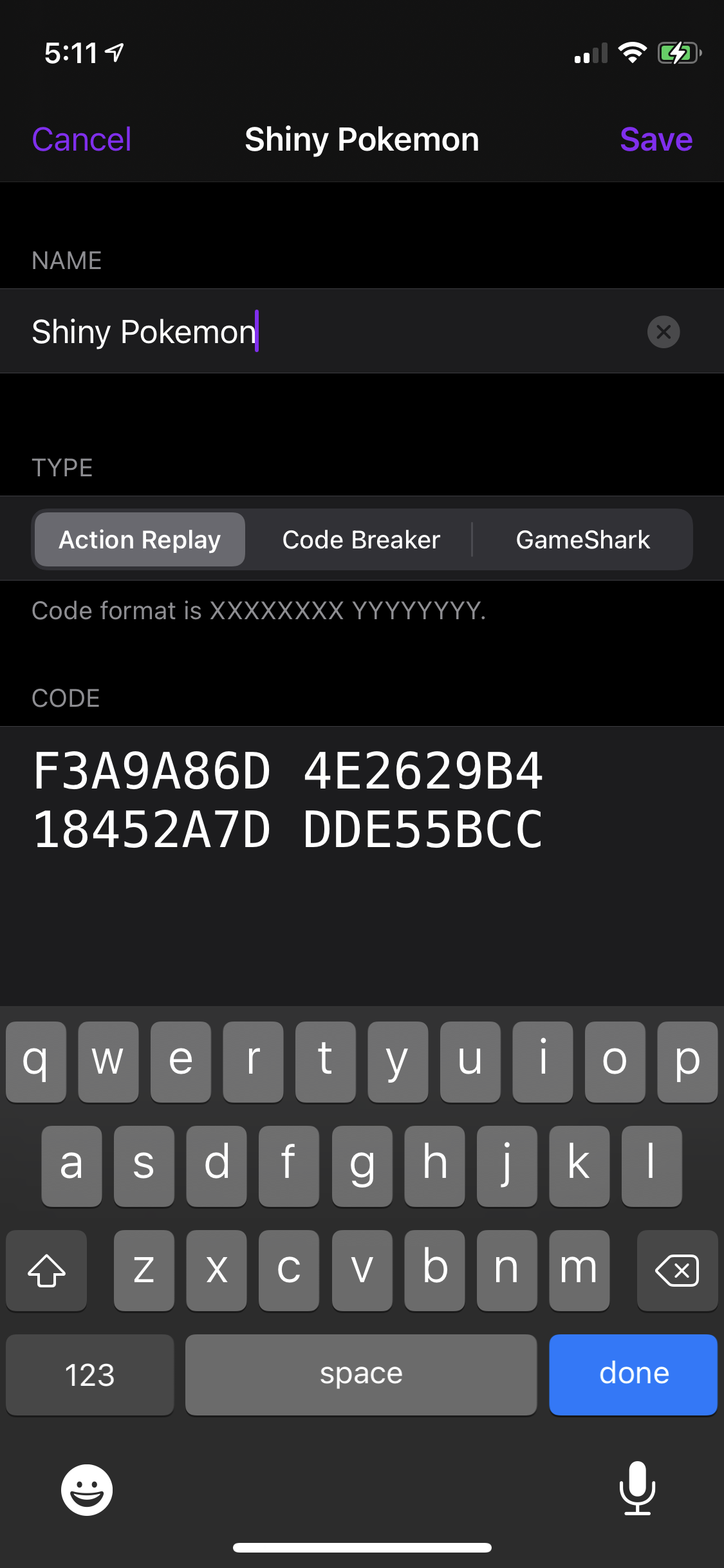Switch to GameShark type
Viewport: 724px width, 1568px height.
click(583, 539)
